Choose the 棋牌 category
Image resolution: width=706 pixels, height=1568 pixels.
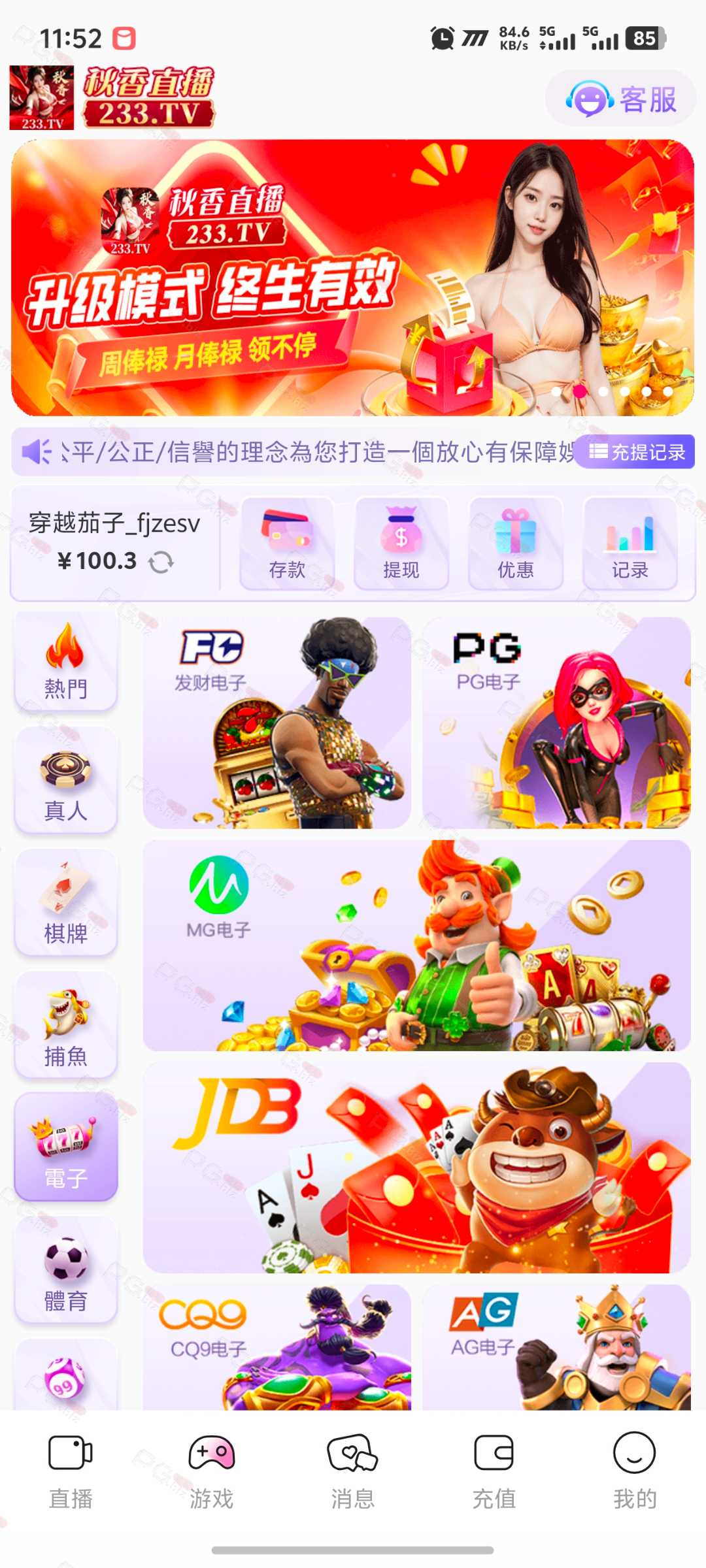[65, 905]
